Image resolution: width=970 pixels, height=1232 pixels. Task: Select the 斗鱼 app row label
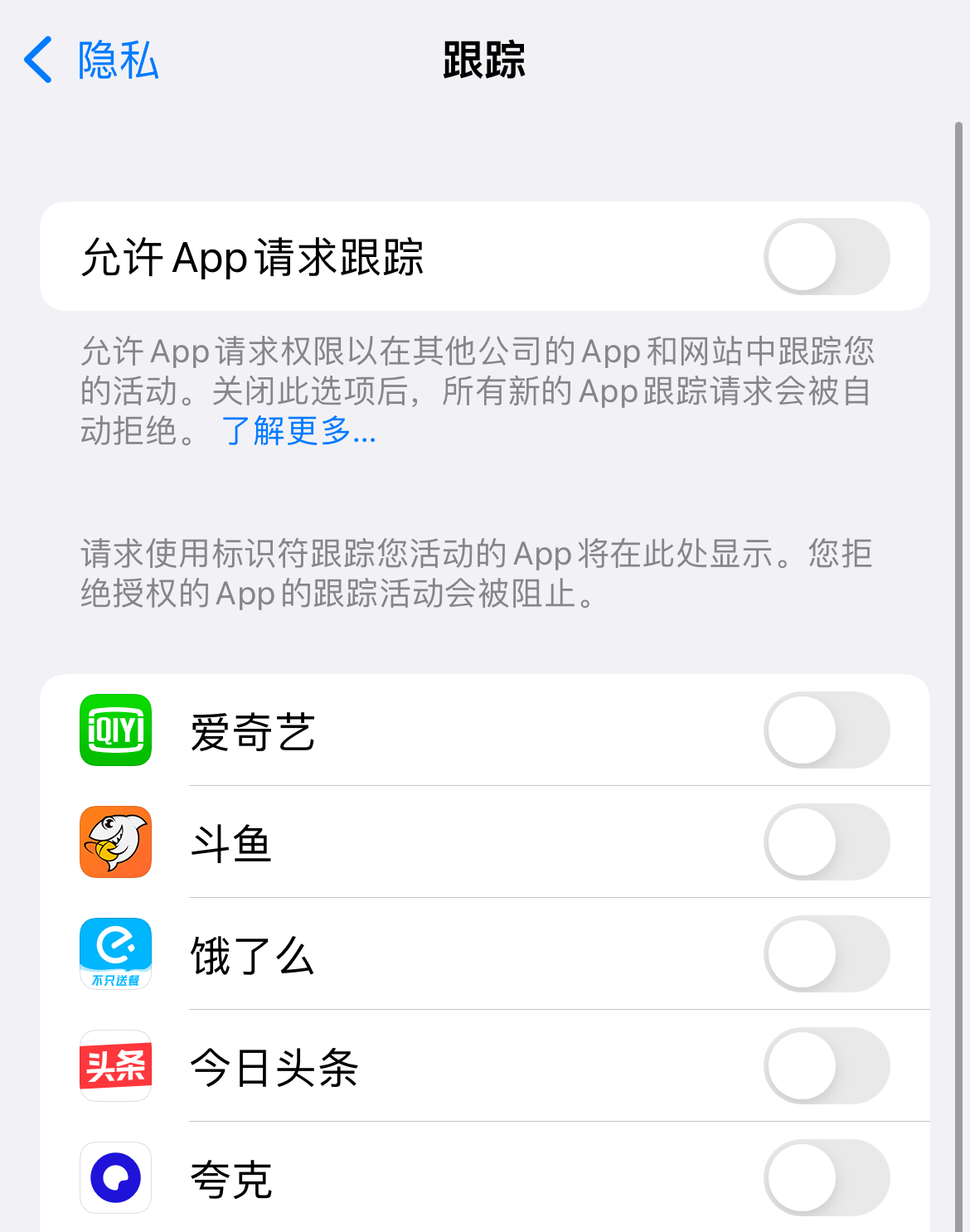tap(230, 842)
